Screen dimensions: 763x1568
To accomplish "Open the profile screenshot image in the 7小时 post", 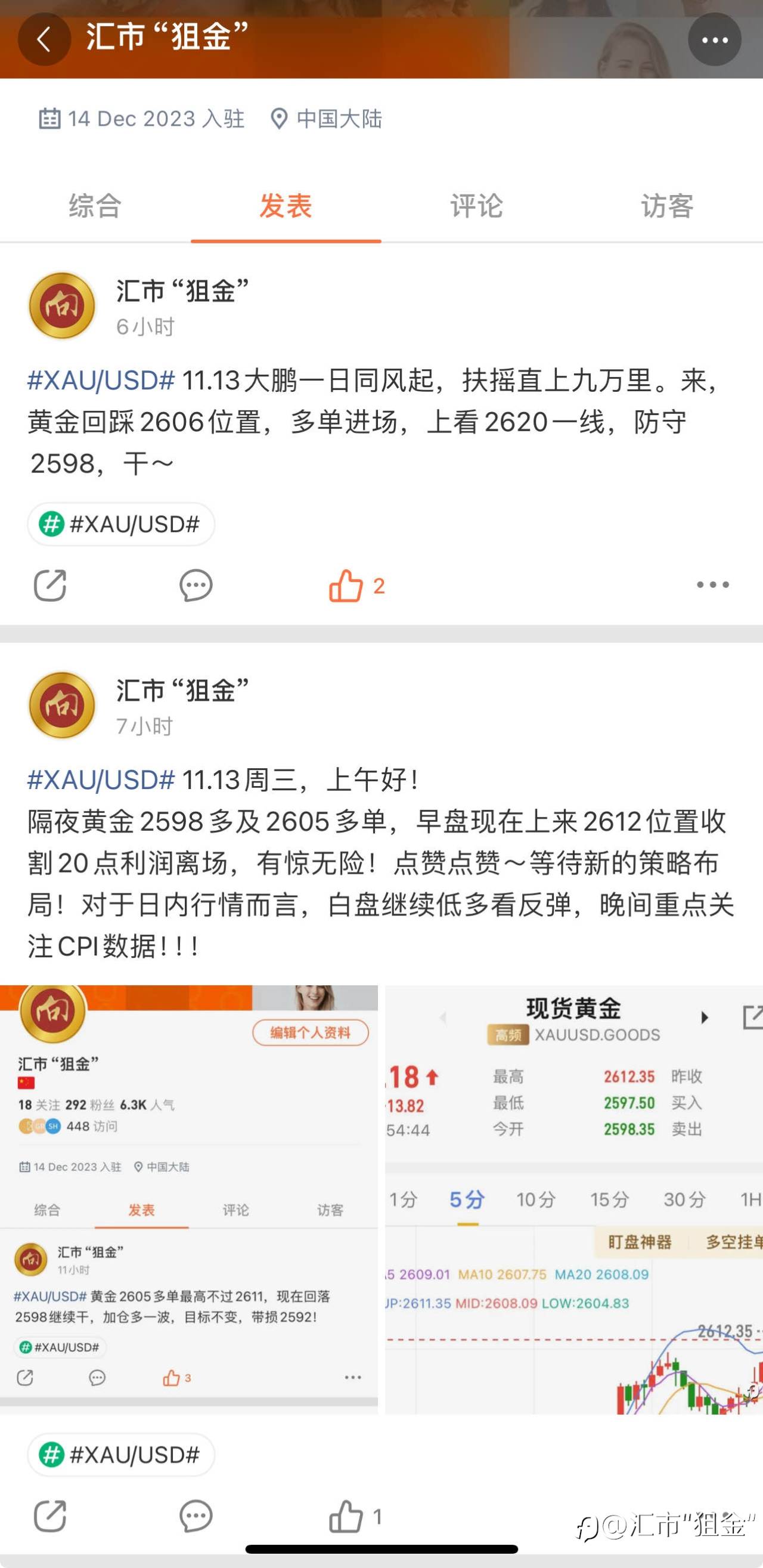I will [x=188, y=1200].
